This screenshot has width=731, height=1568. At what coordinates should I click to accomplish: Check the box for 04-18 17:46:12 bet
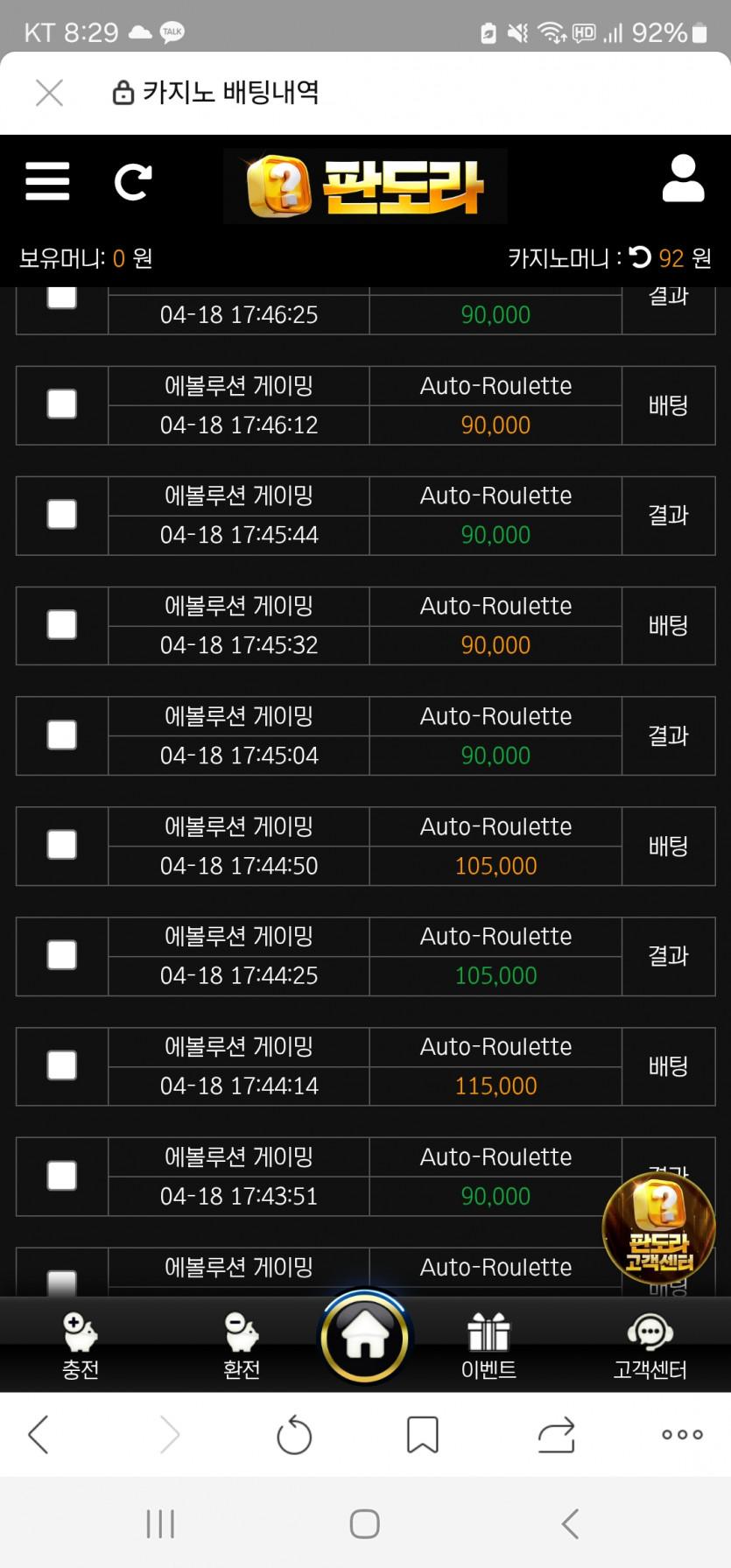[x=61, y=404]
